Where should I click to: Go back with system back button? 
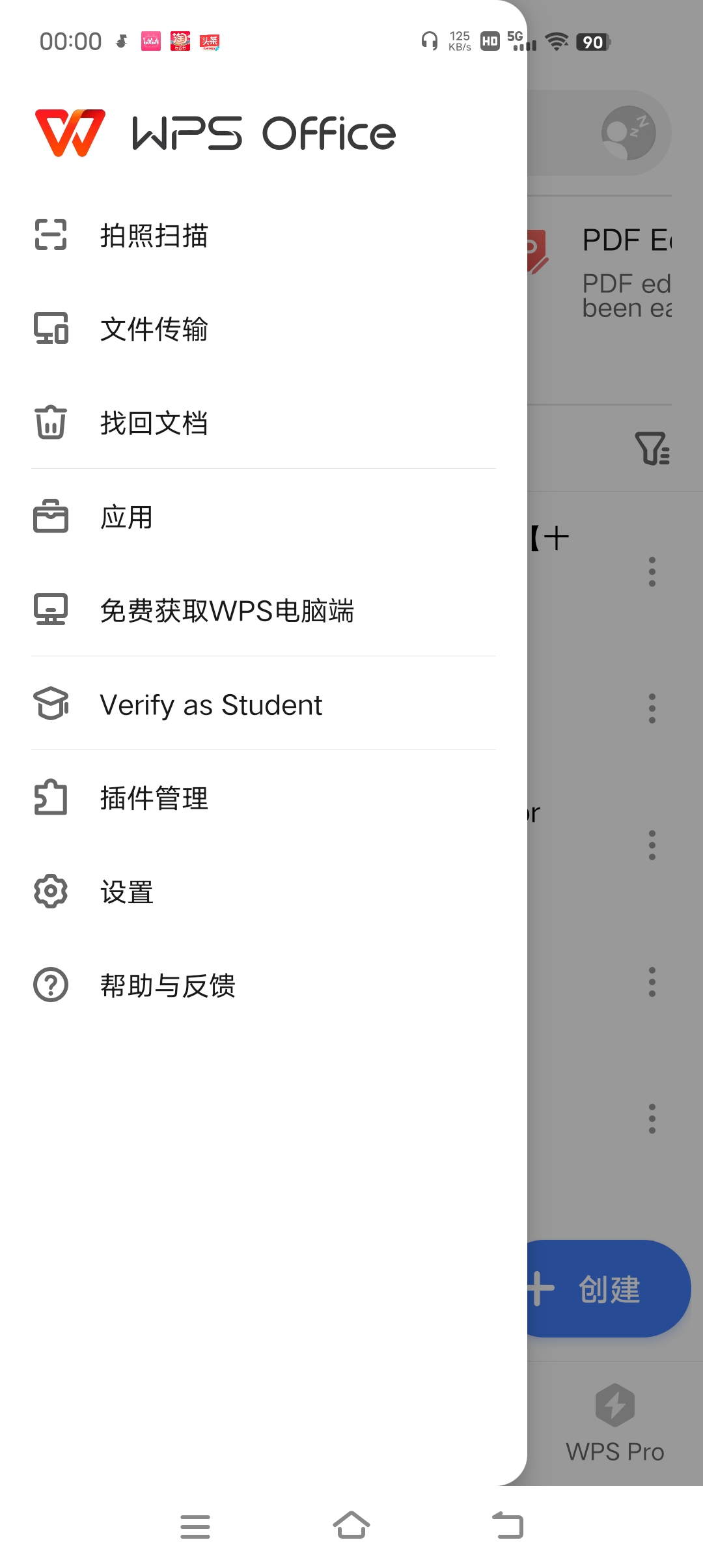click(x=508, y=1526)
